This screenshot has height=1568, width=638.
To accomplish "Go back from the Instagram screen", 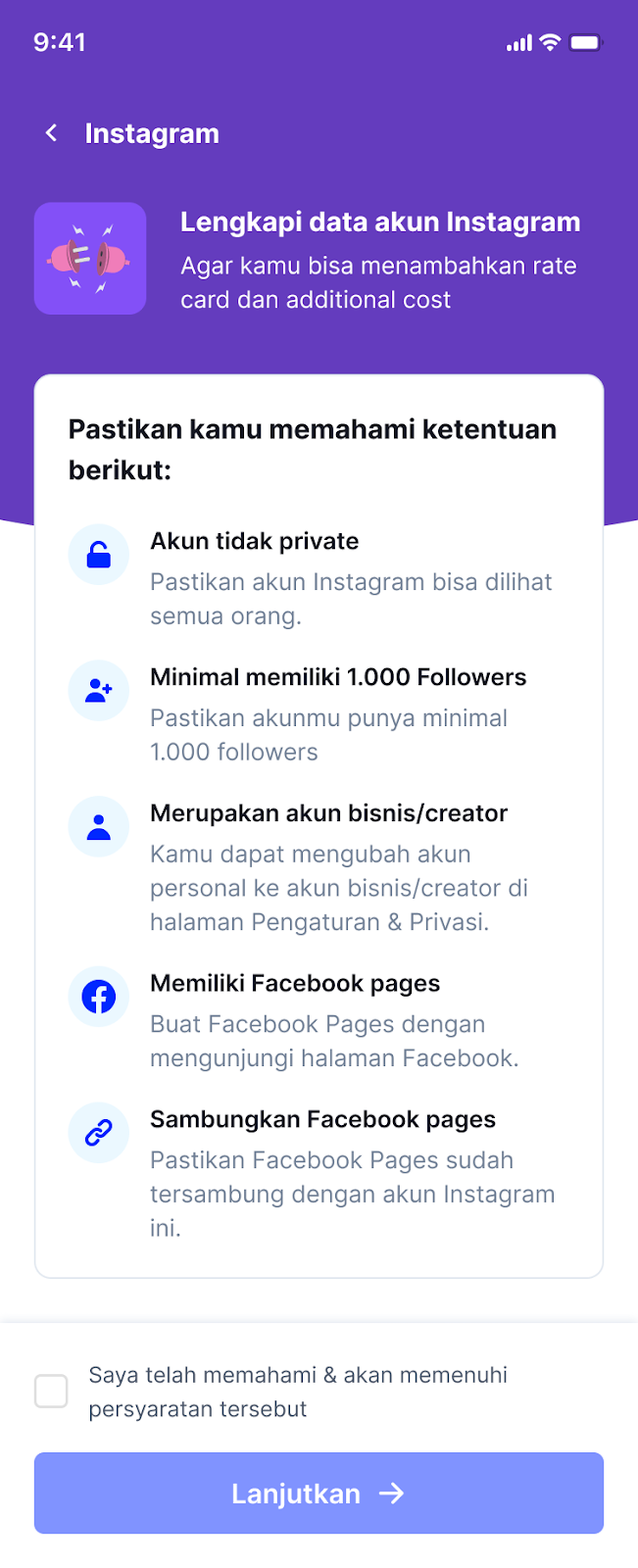I will coord(52,133).
